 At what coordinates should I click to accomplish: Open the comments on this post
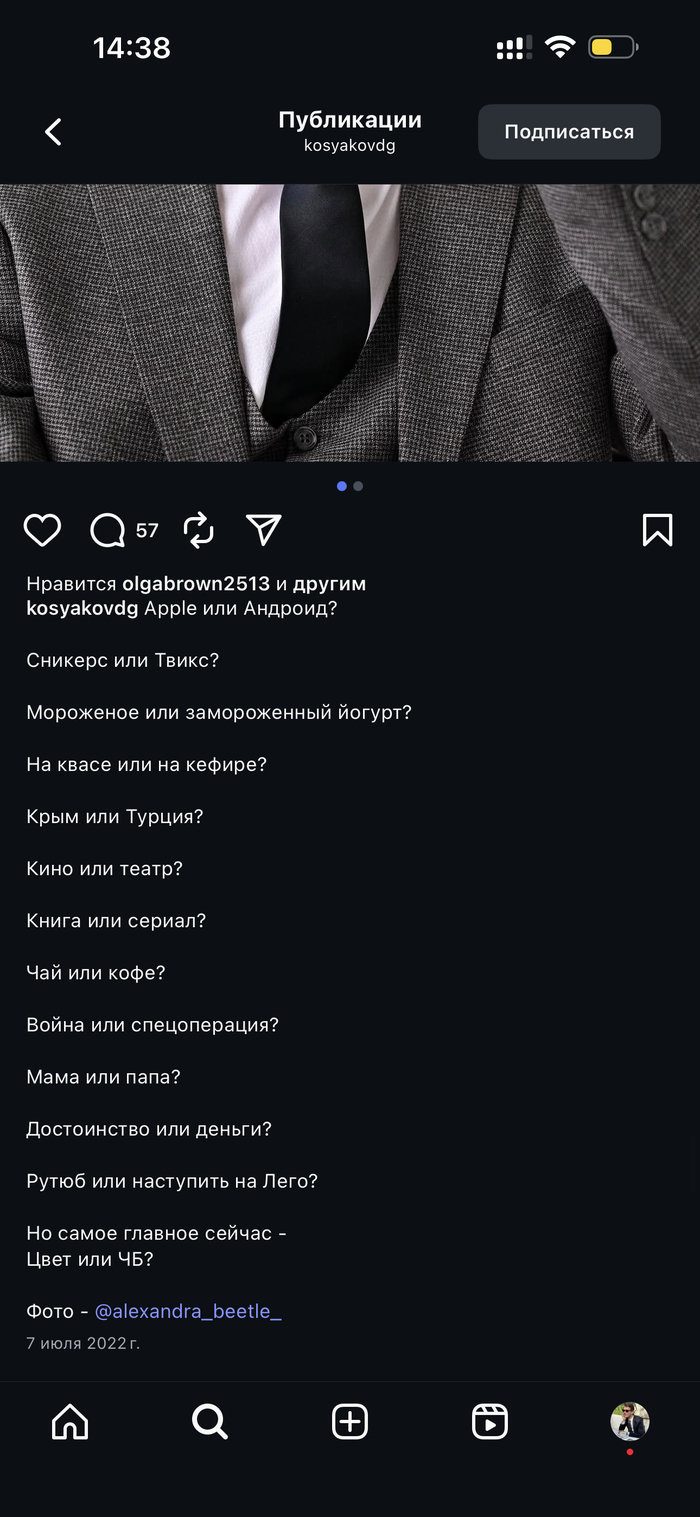point(108,530)
